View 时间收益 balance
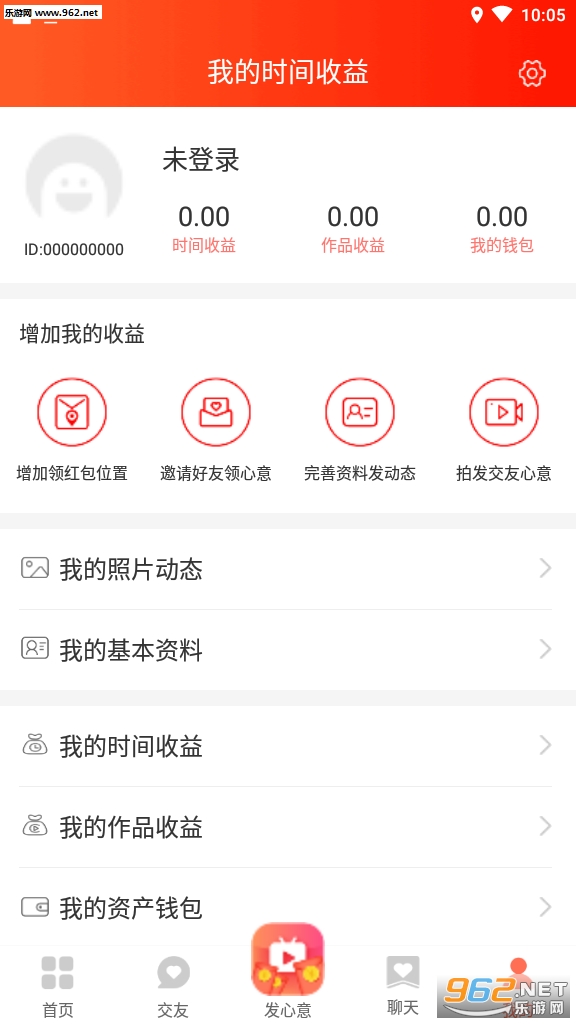This screenshot has height=1024, width=576. (204, 229)
